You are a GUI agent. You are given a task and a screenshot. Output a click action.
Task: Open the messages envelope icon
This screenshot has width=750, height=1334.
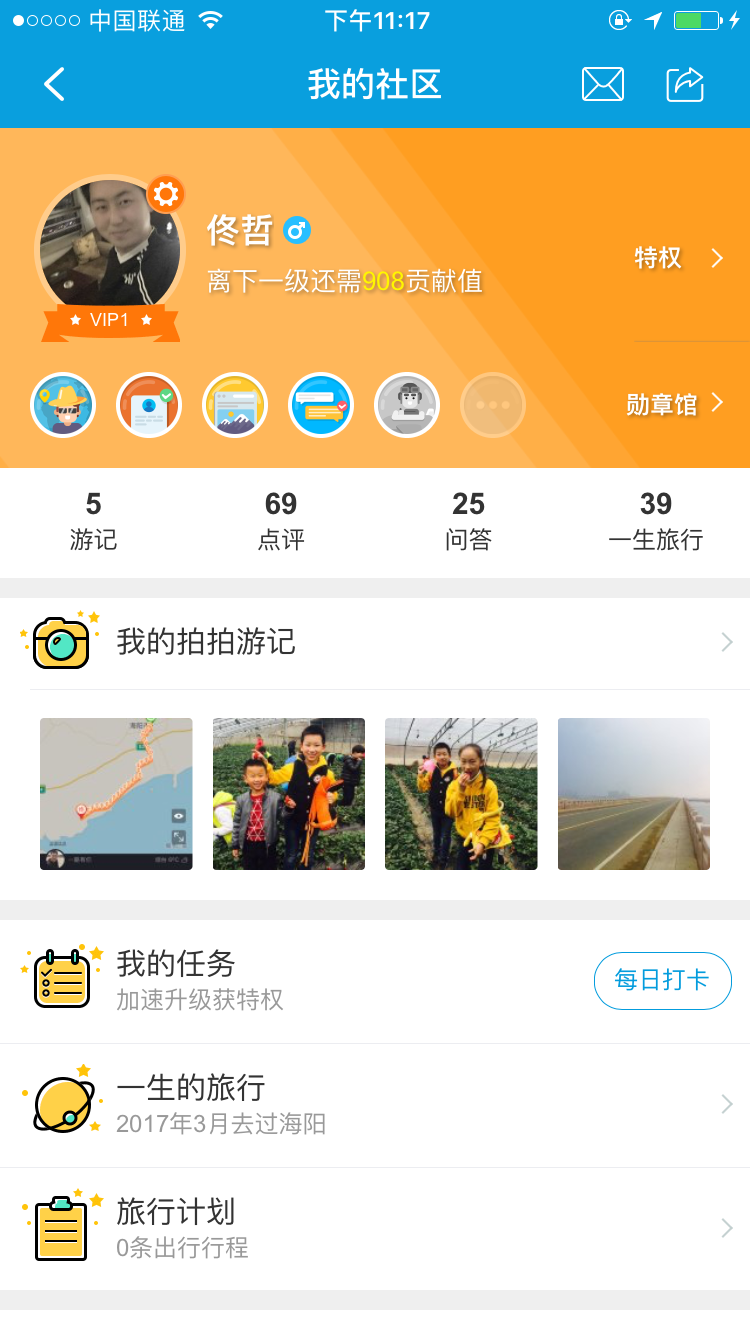603,85
